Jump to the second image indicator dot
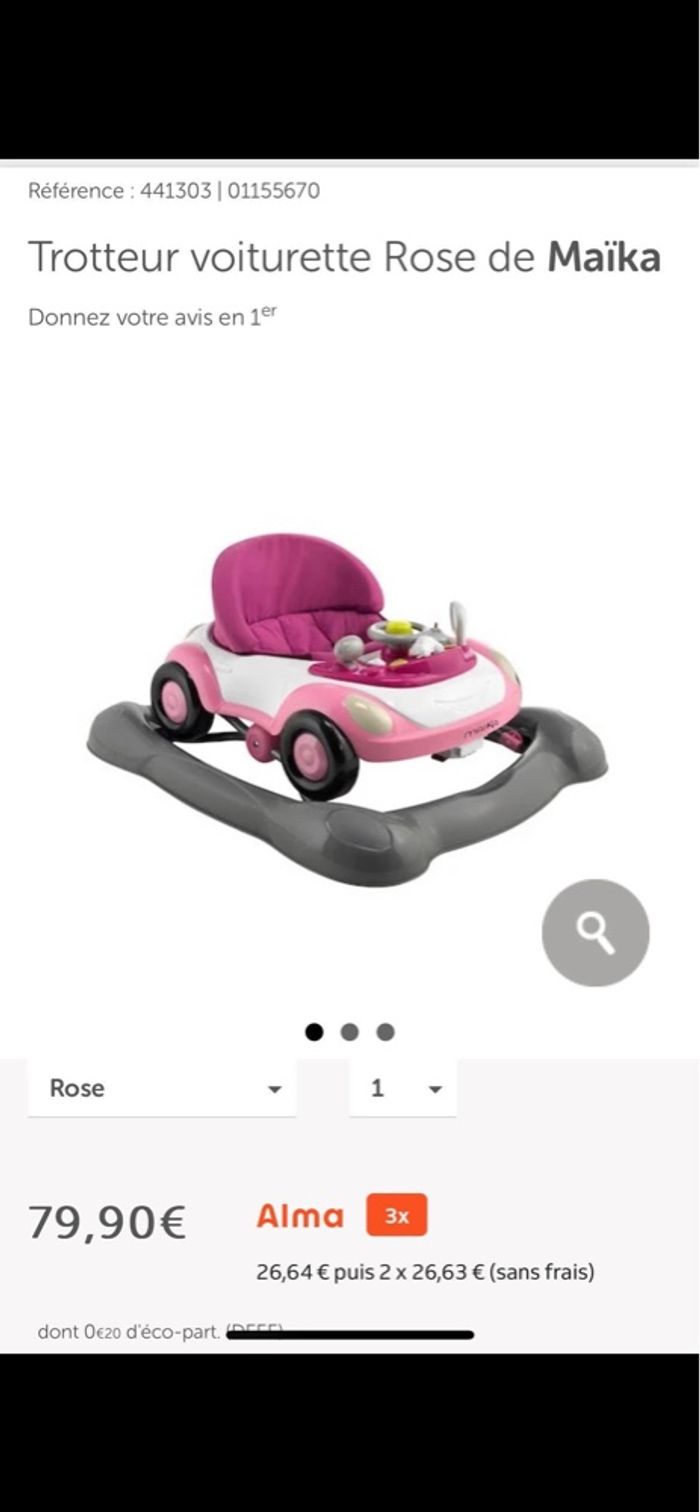Image resolution: width=700 pixels, height=1512 pixels. [x=349, y=1032]
